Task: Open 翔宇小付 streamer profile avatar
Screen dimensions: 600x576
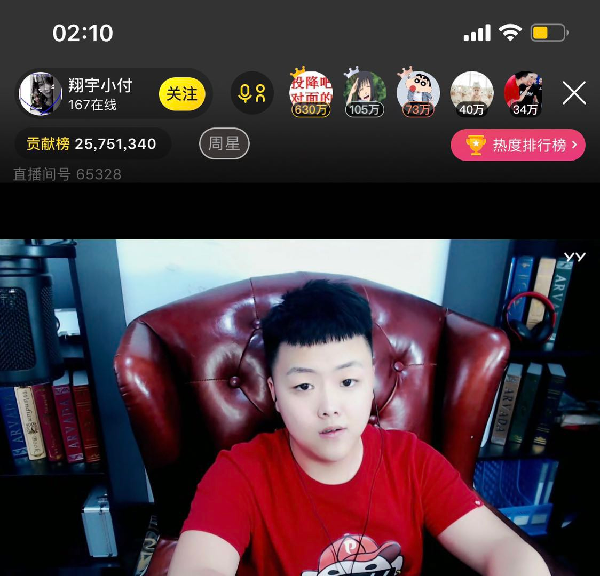Action: coord(42,94)
